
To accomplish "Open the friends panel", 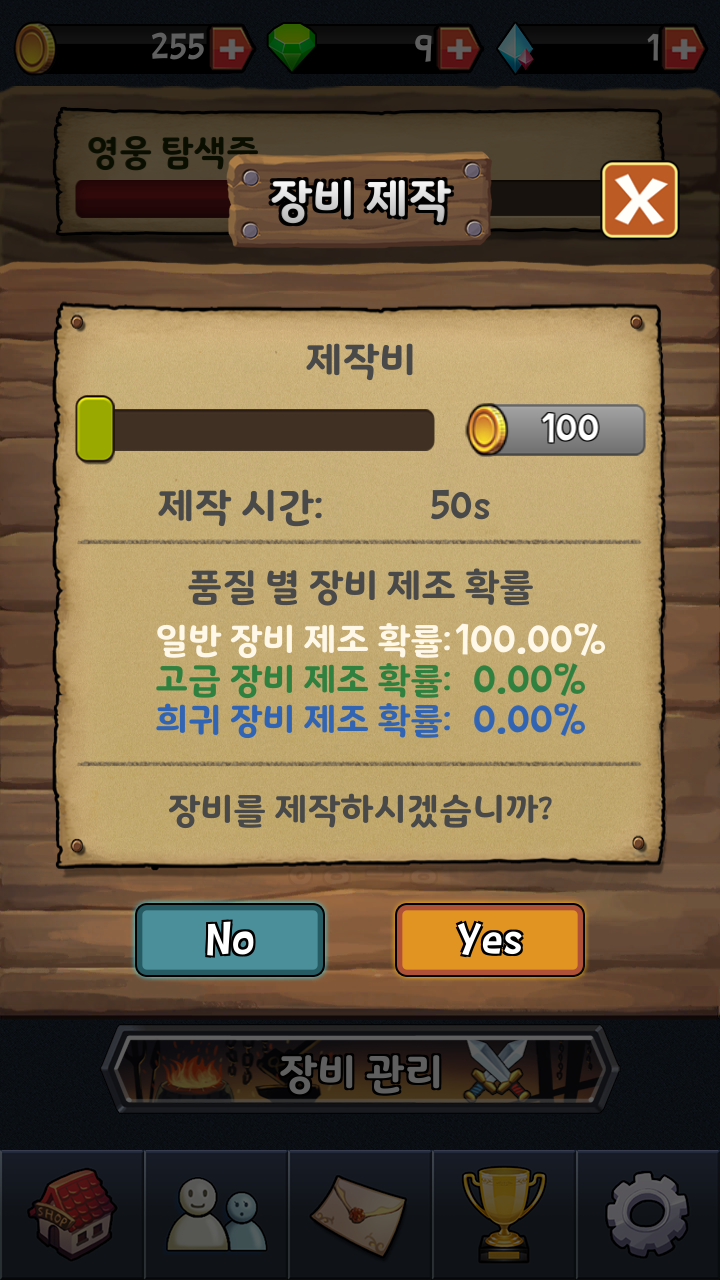I will pos(214,1212).
